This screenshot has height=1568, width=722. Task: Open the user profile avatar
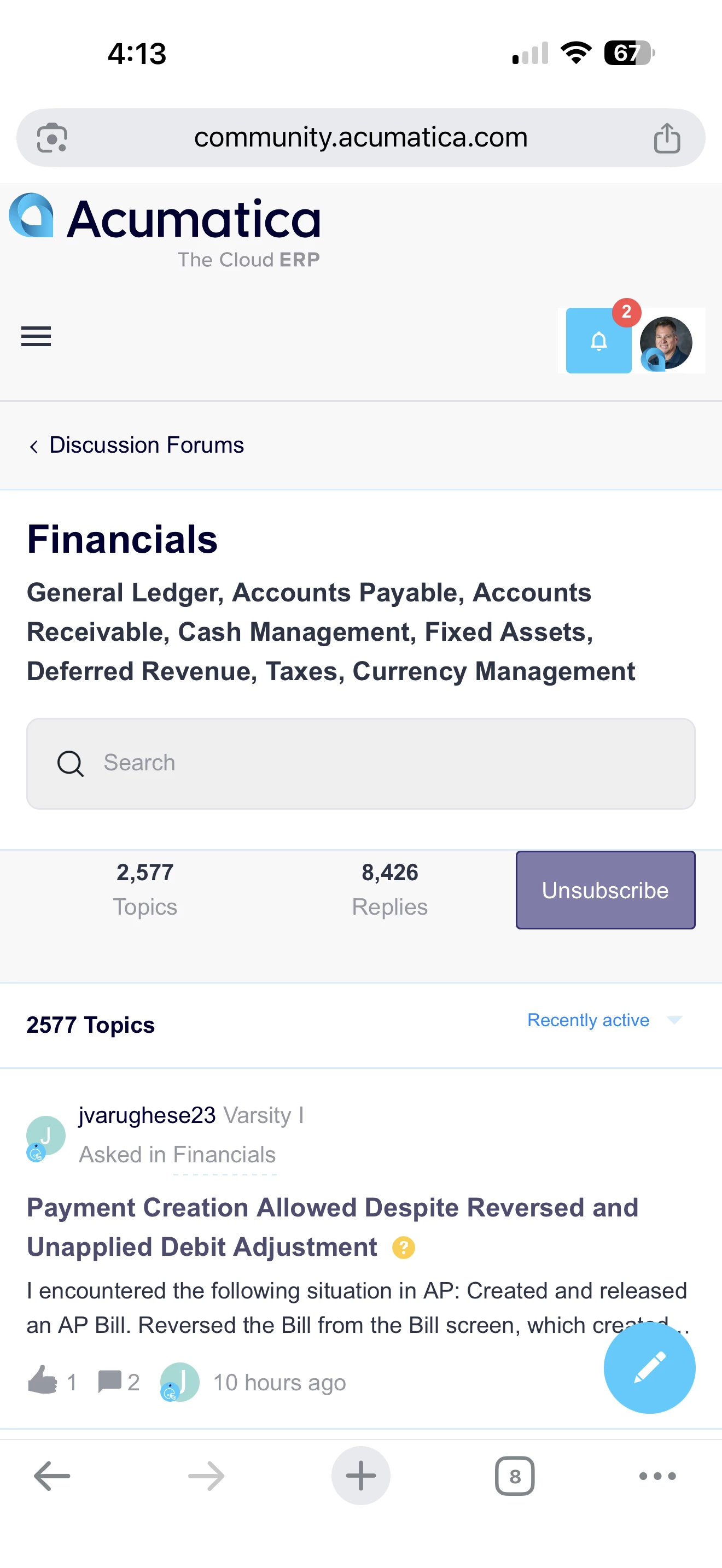coord(666,343)
